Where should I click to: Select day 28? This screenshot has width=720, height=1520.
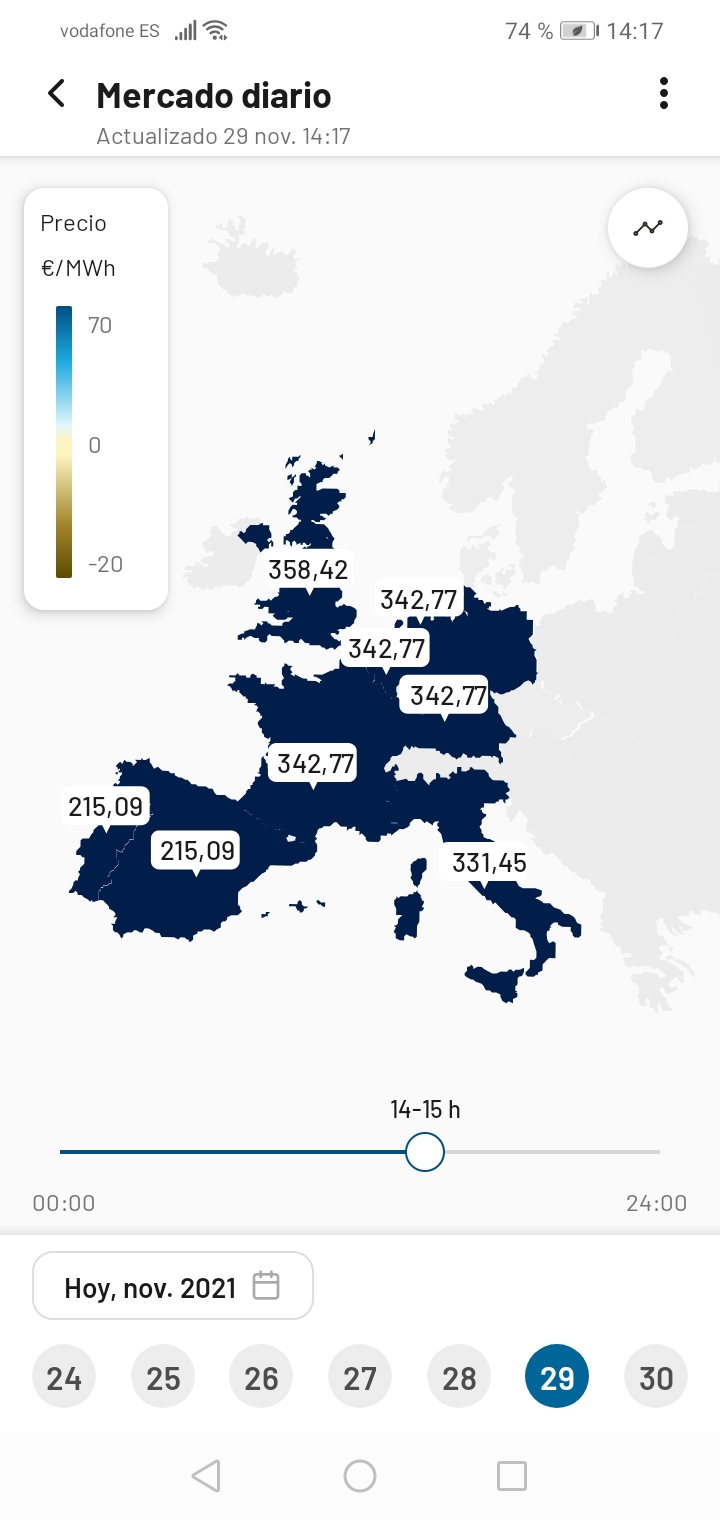pos(459,1378)
